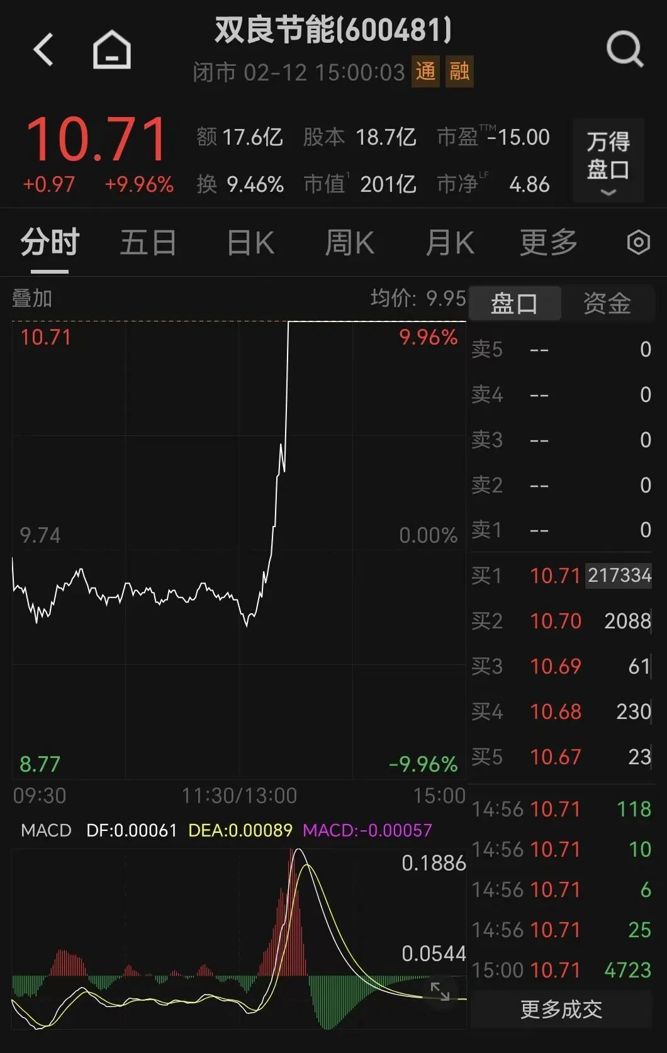Expand chart to full screen
Viewport: 667px width, 1053px height.
[440, 991]
